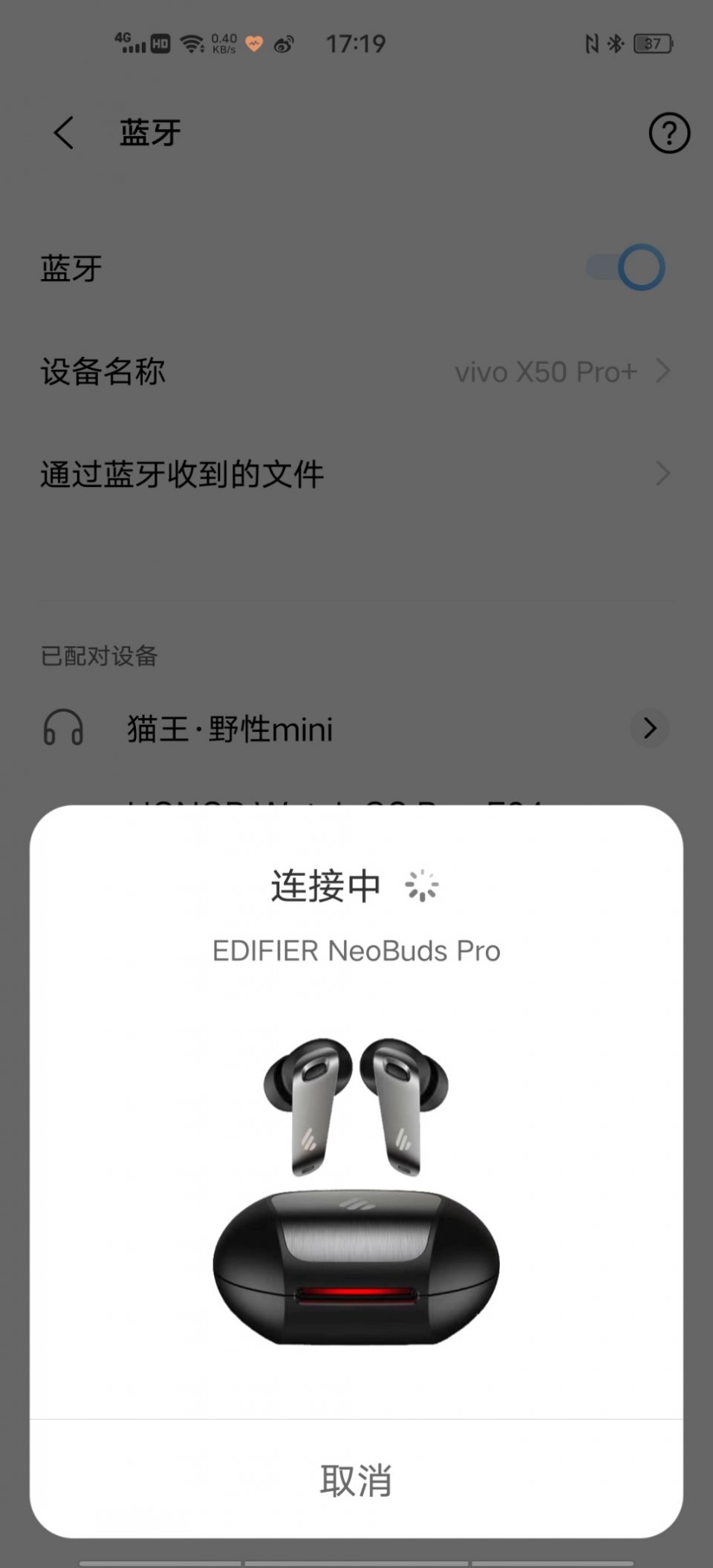Tap the Wi-Fi icon in the status bar

[x=191, y=42]
